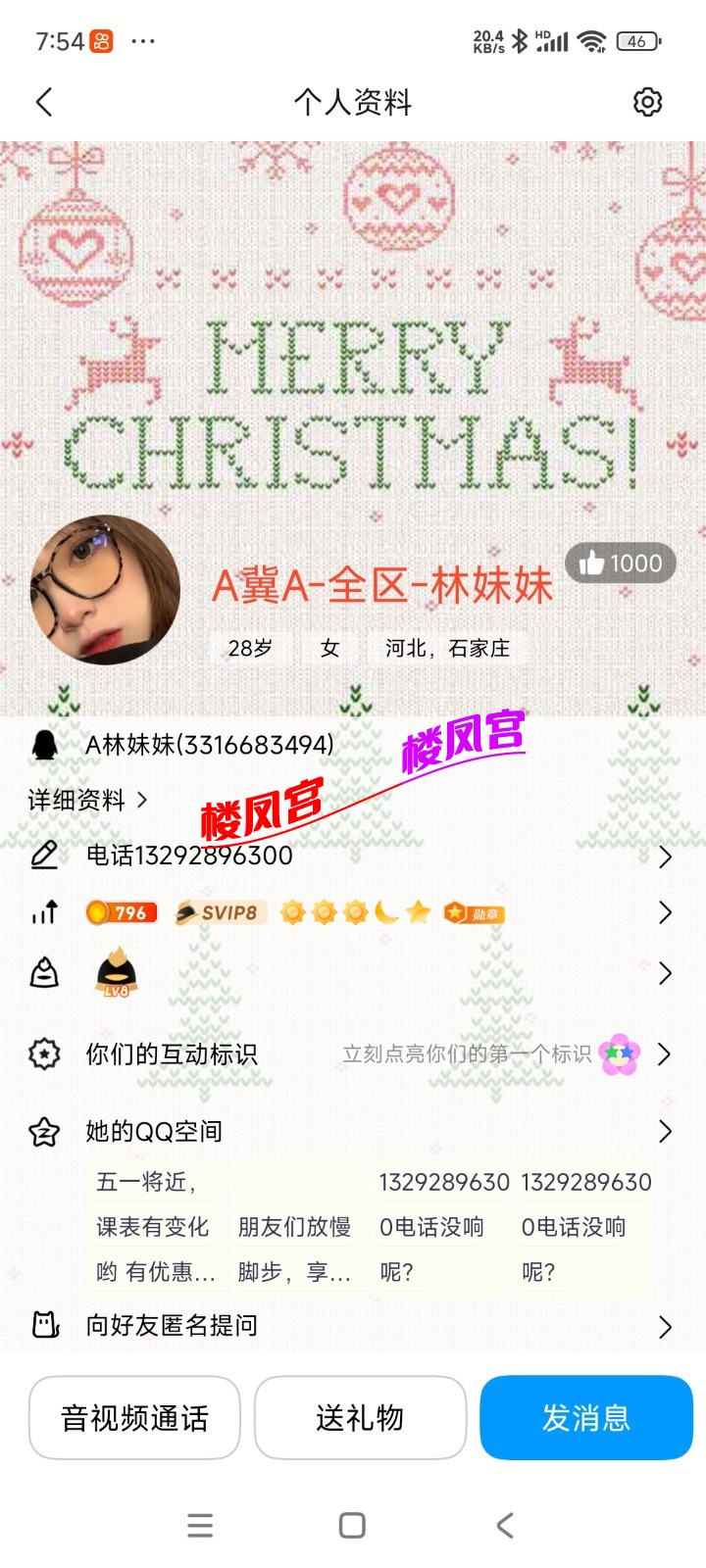Select the 送礼物 gift tab
The width and height of the screenshot is (706, 1568).
pyautogui.click(x=360, y=1417)
